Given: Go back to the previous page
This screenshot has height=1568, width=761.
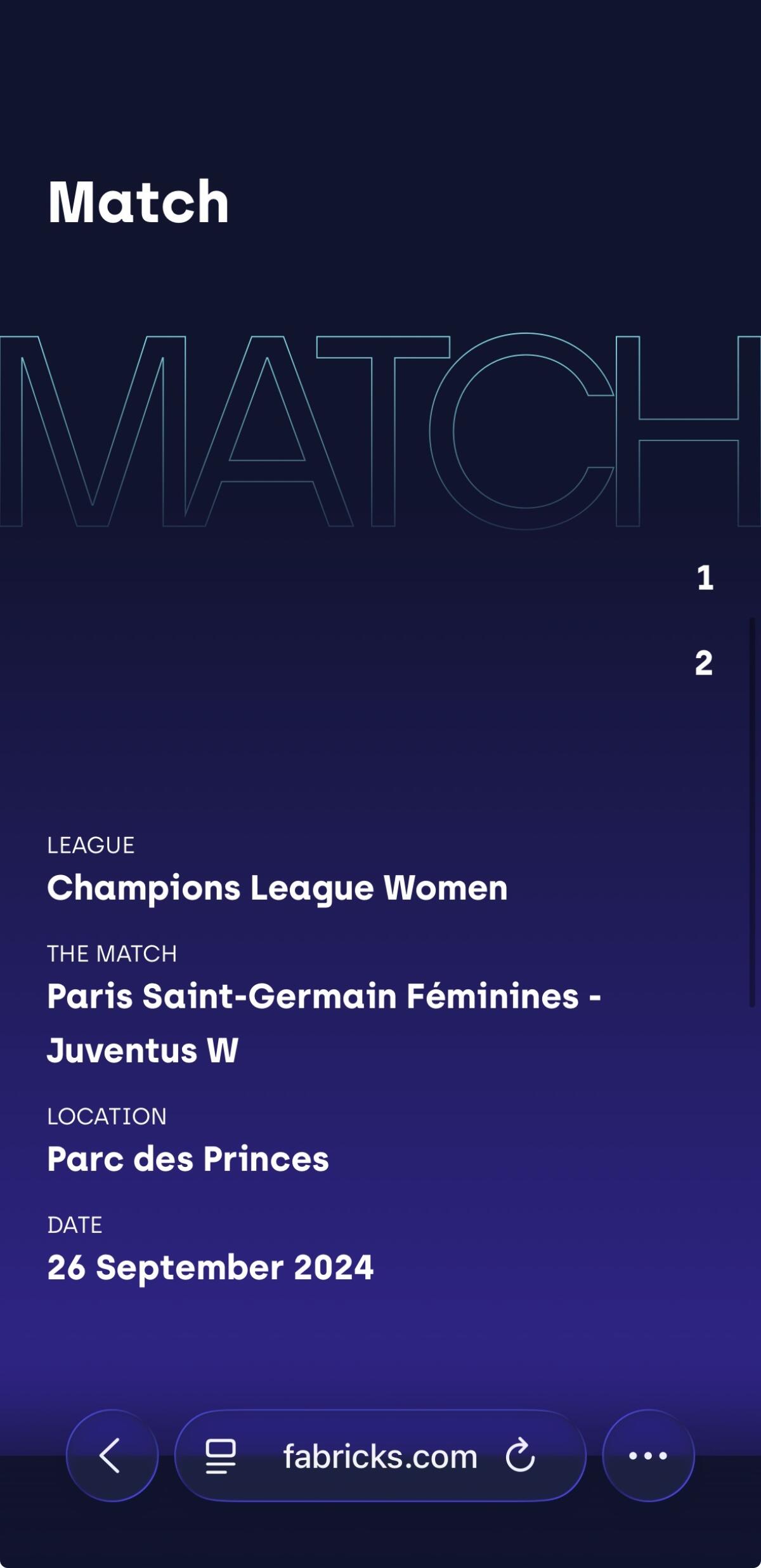Looking at the screenshot, I should click(112, 1455).
